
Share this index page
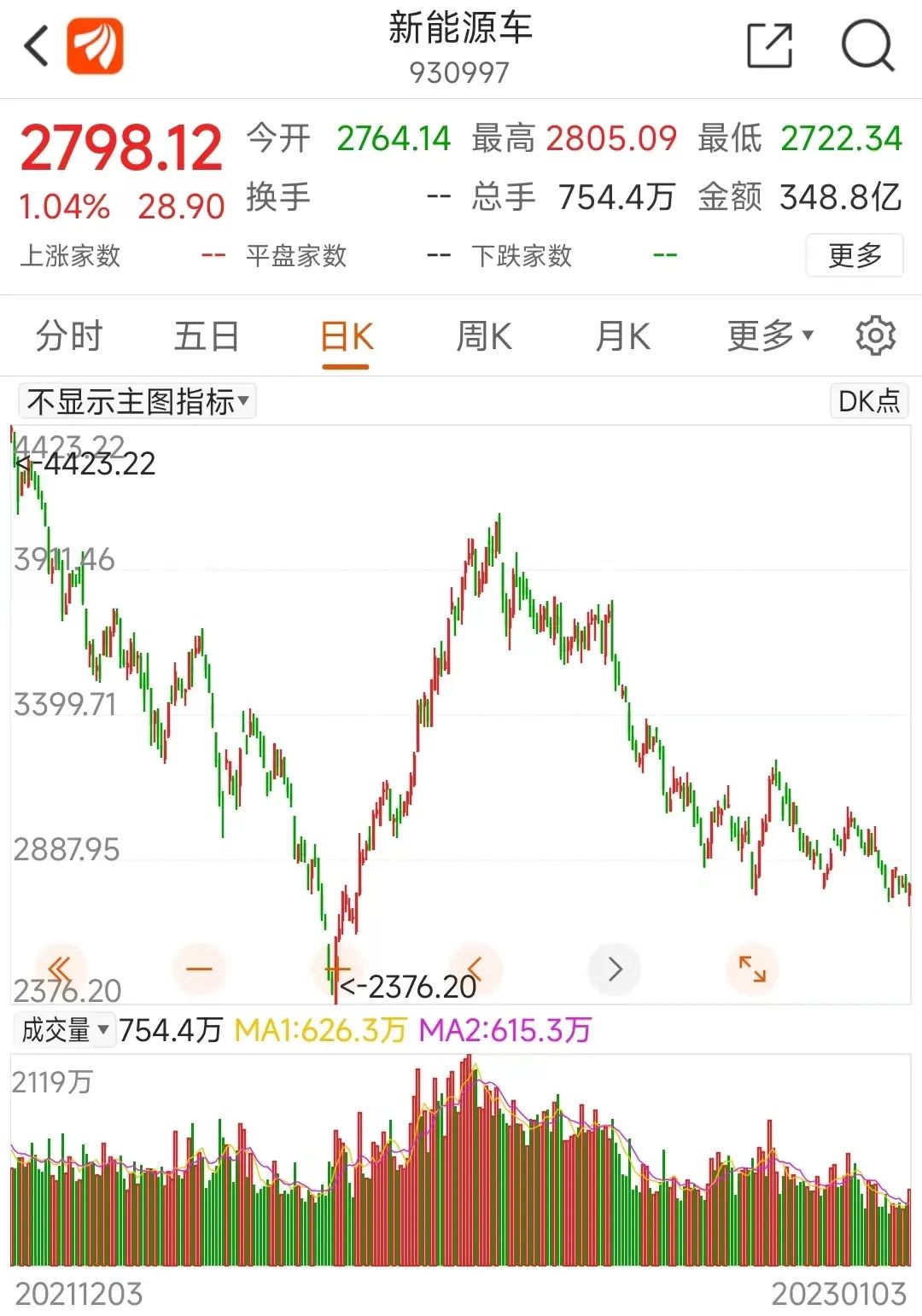(x=769, y=45)
